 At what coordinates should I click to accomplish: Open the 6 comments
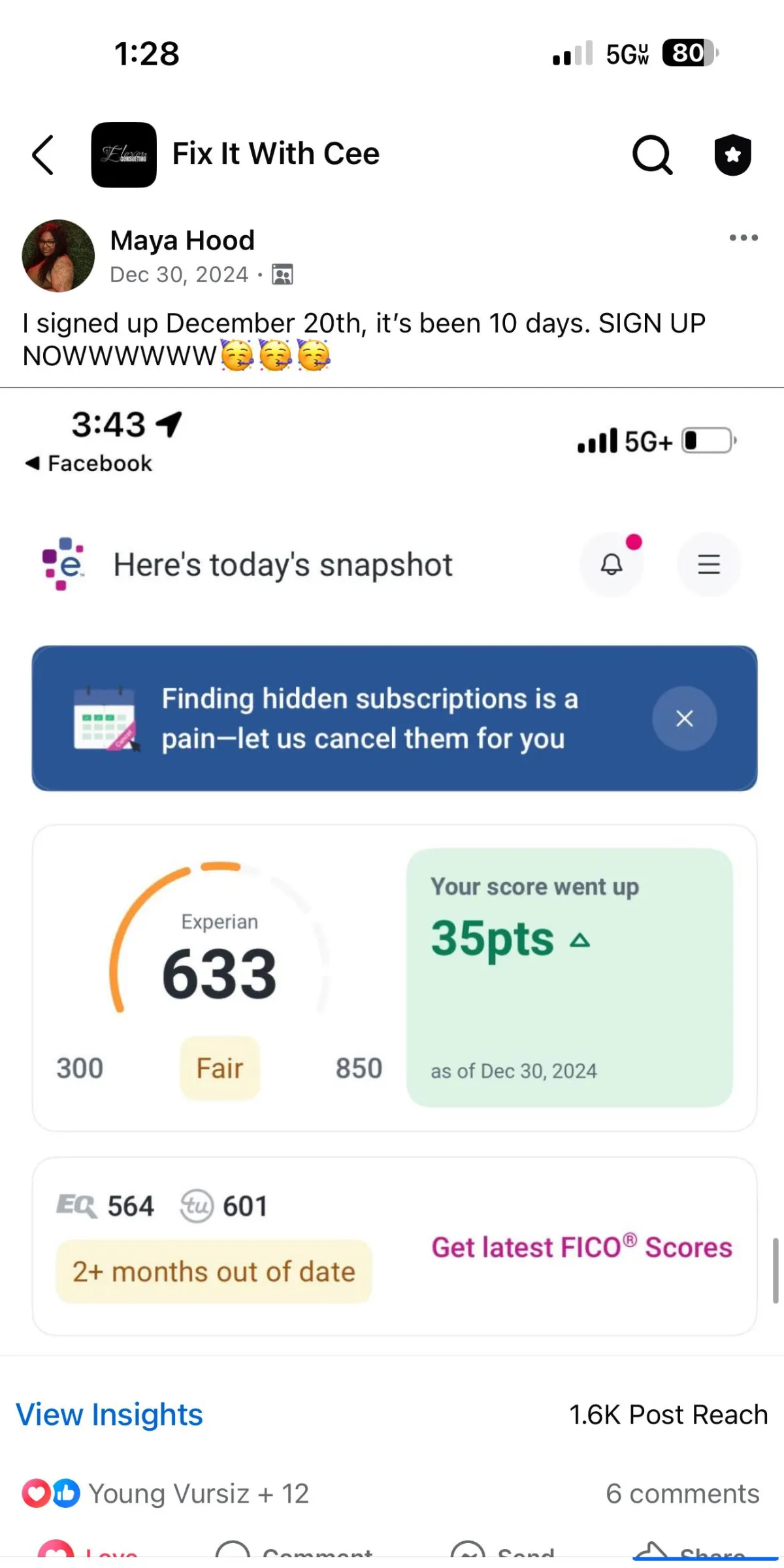[682, 1494]
